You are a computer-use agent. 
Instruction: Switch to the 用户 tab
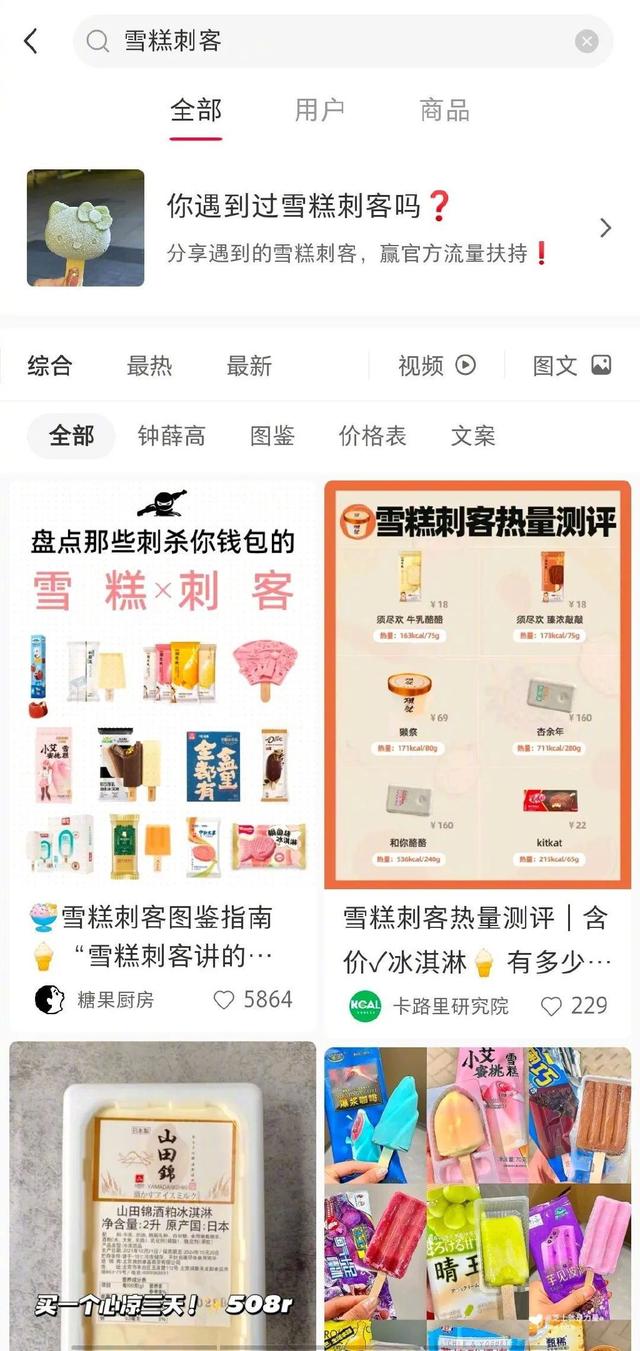(319, 110)
